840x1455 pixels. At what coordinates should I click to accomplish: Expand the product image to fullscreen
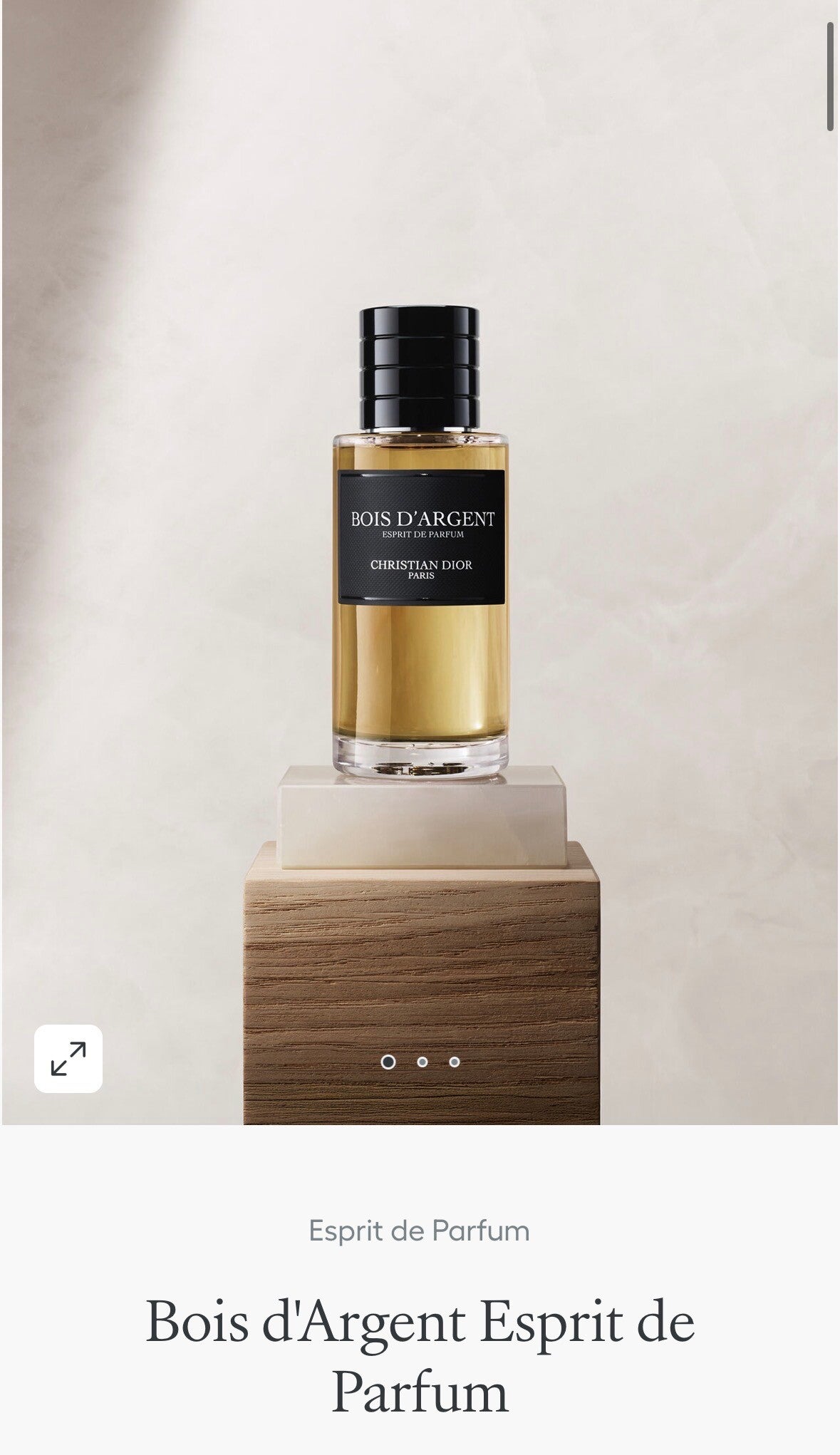coord(68,1058)
